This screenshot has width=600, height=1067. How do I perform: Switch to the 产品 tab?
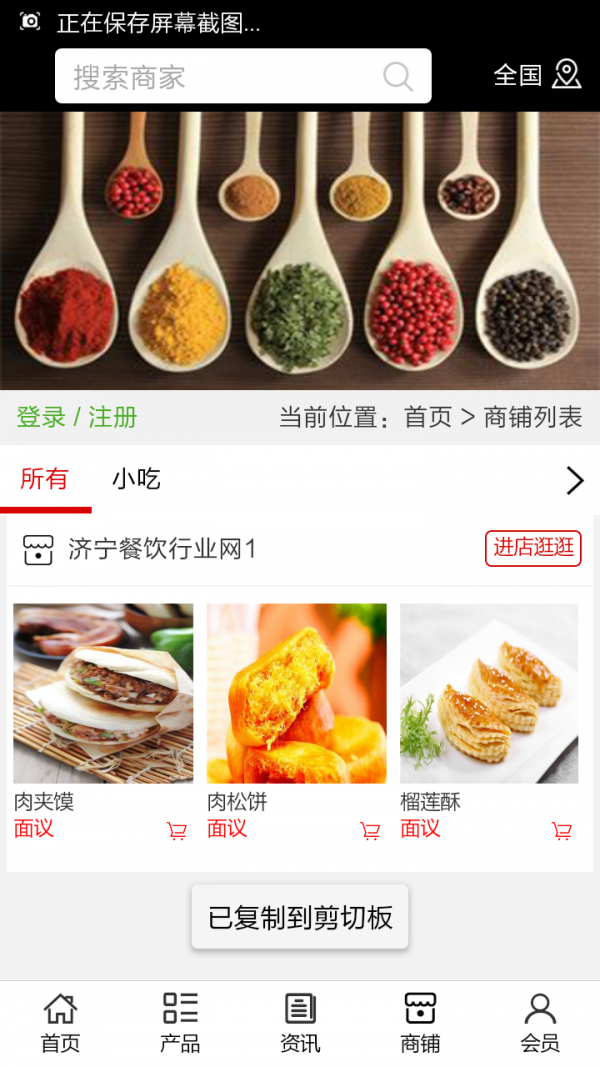180,1023
